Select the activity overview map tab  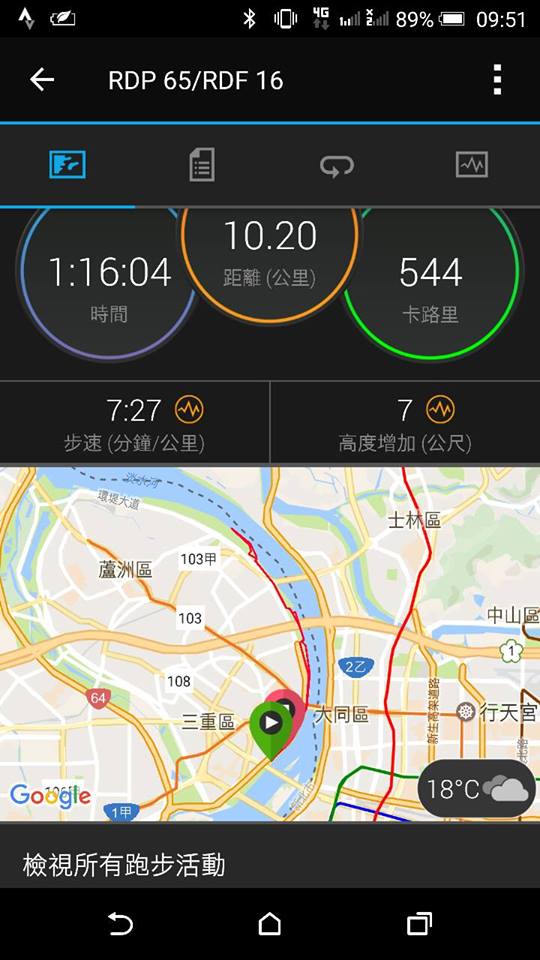67,165
